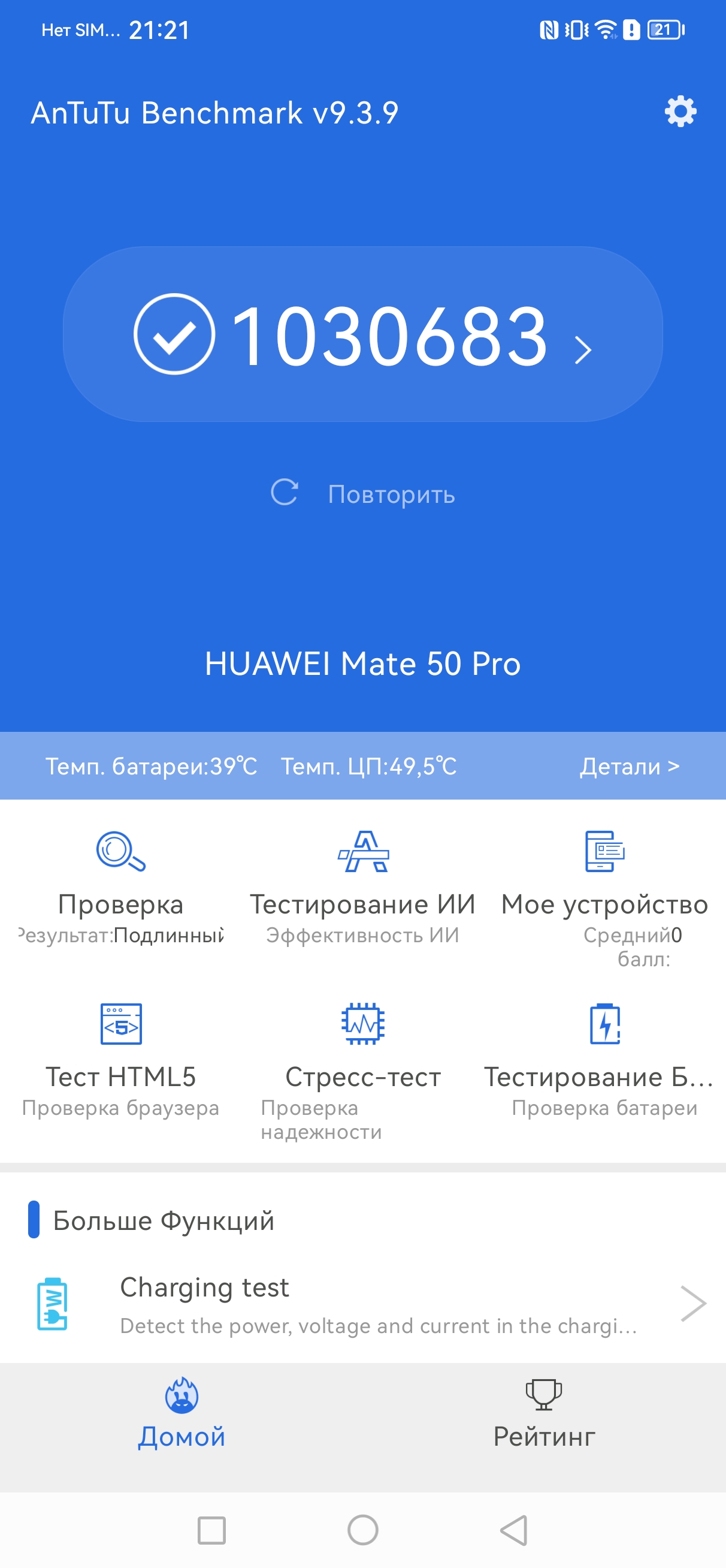Go back using the system back button
This screenshot has width=726, height=1568.
click(x=514, y=1530)
